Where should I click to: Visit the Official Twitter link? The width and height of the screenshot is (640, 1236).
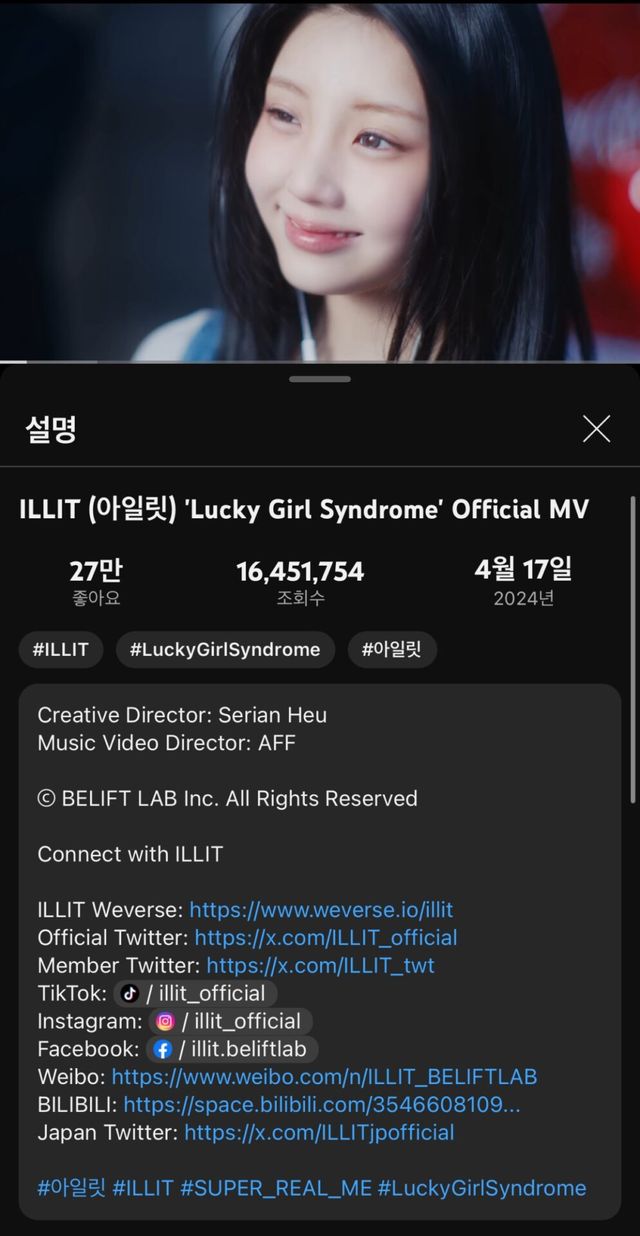tap(326, 938)
